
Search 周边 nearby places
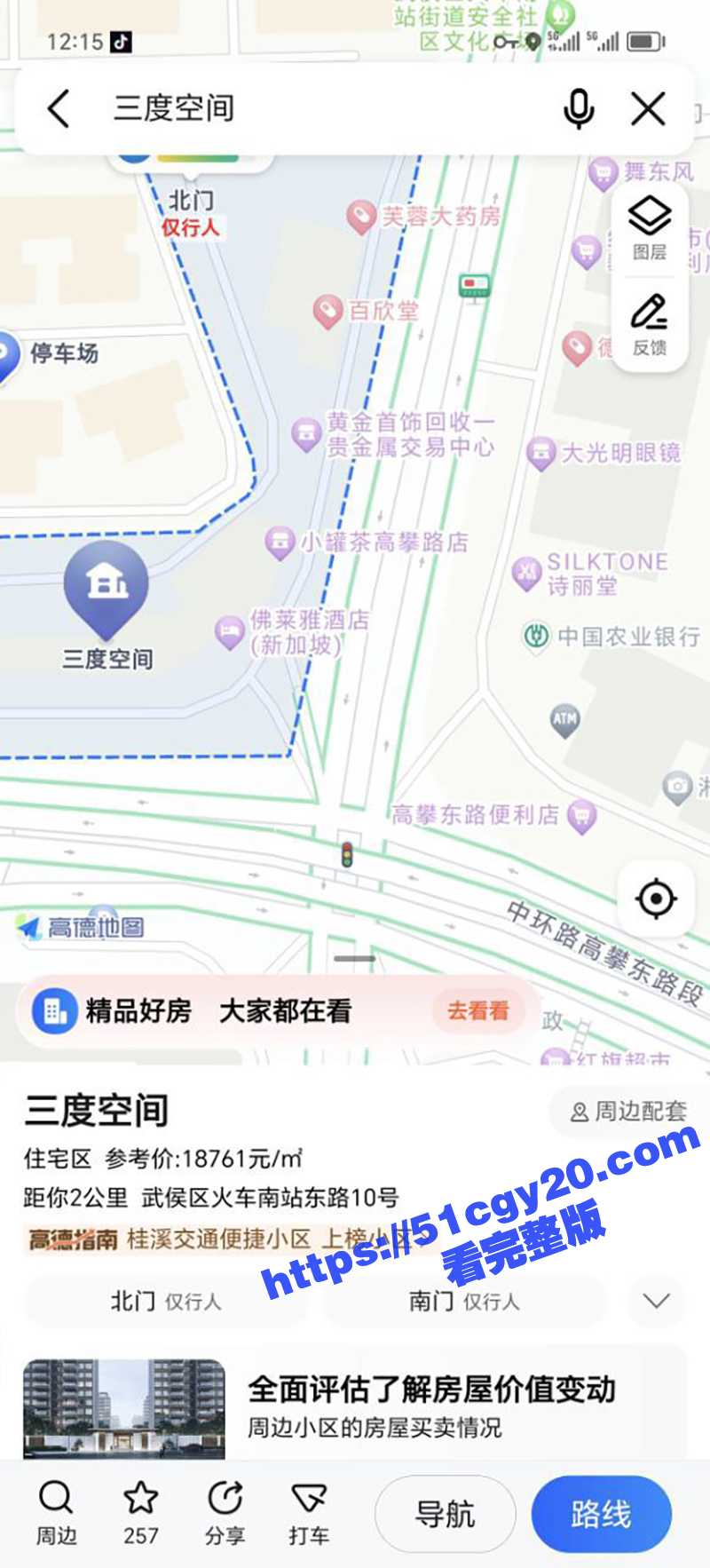(x=56, y=1513)
